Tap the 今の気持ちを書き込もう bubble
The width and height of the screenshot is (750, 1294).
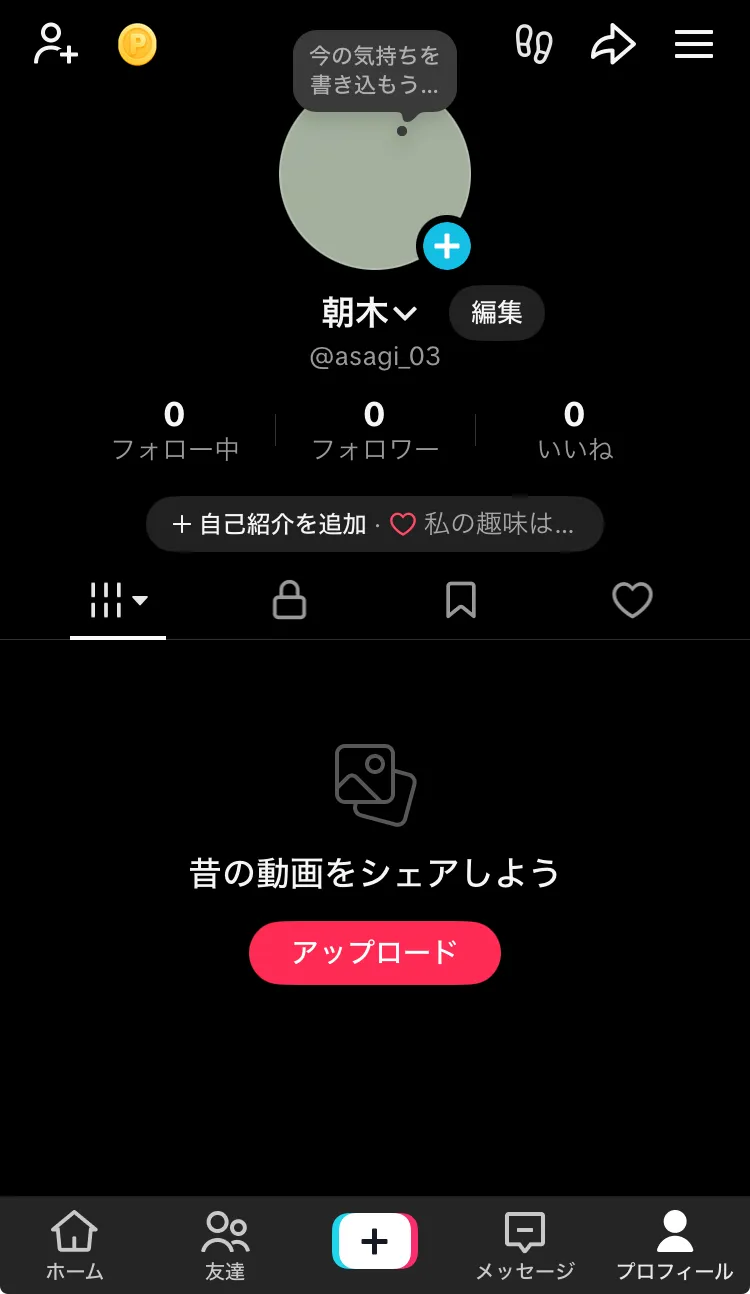(x=374, y=70)
